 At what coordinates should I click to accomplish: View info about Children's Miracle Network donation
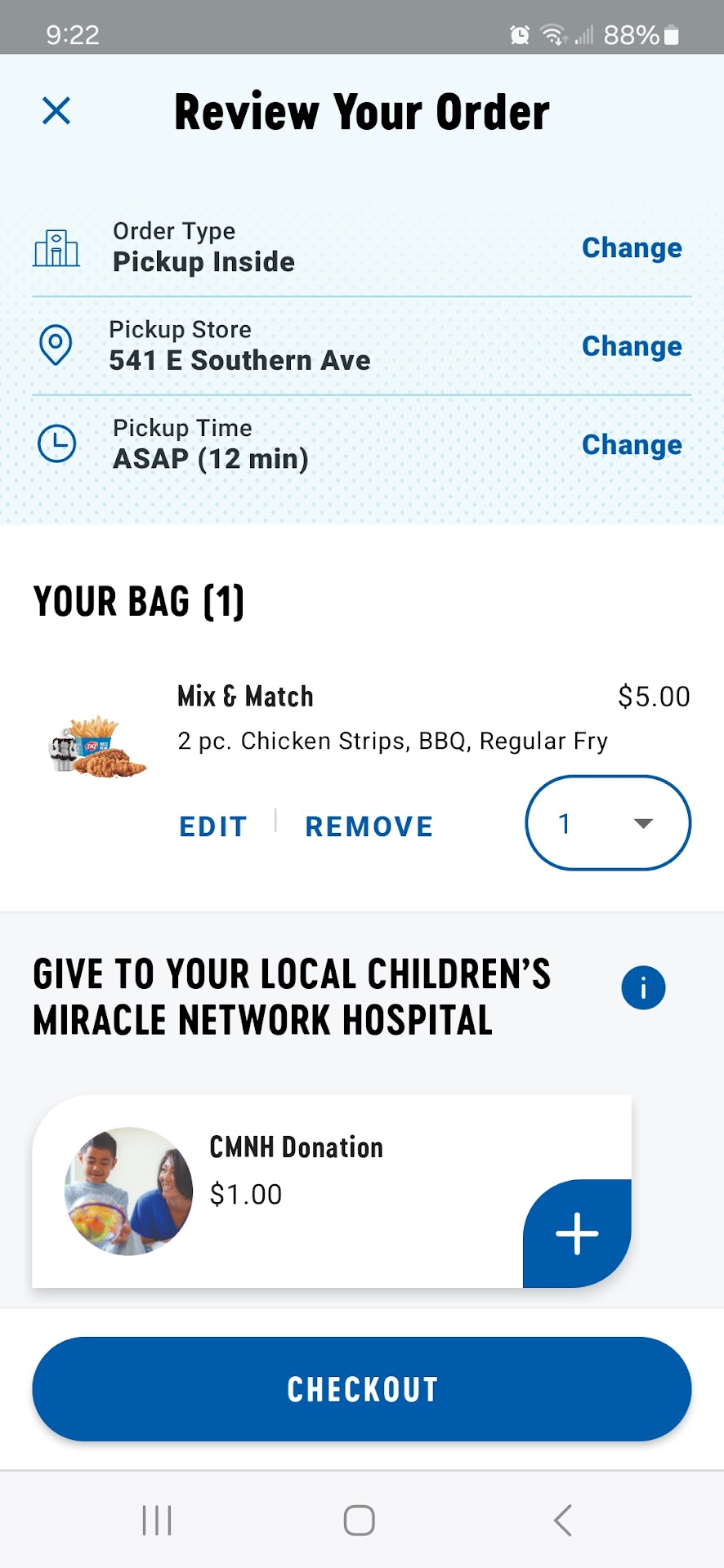643,988
